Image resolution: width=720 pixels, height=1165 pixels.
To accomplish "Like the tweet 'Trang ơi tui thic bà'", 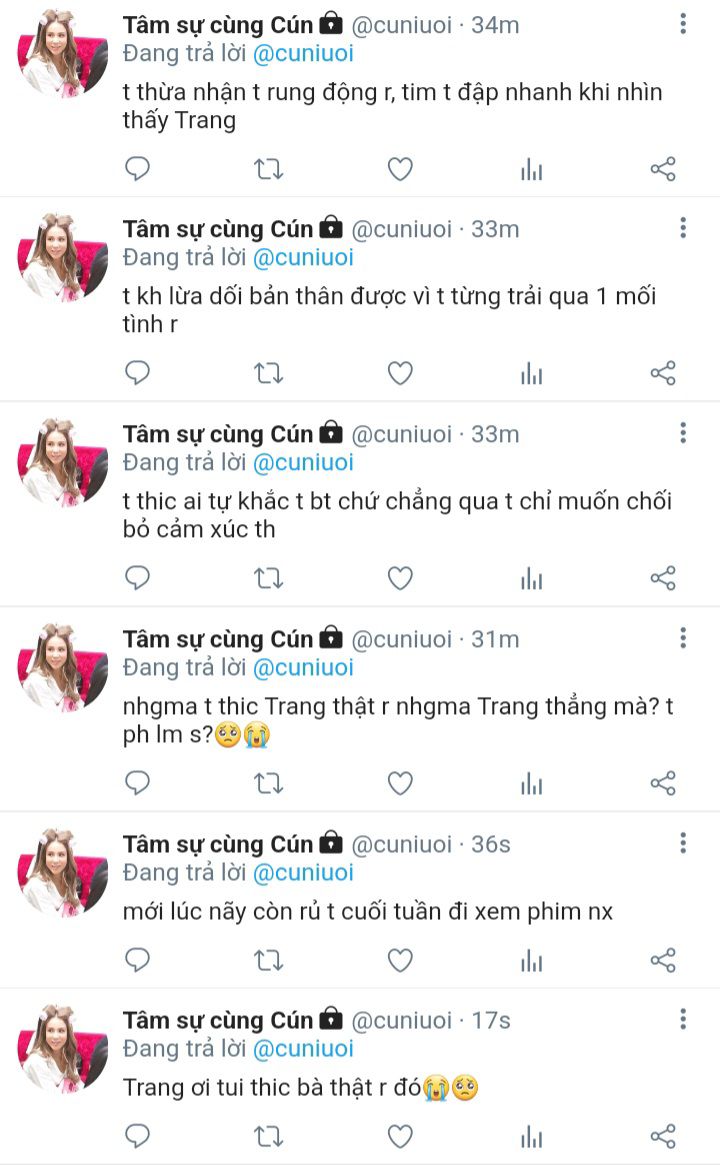I will point(400,1136).
